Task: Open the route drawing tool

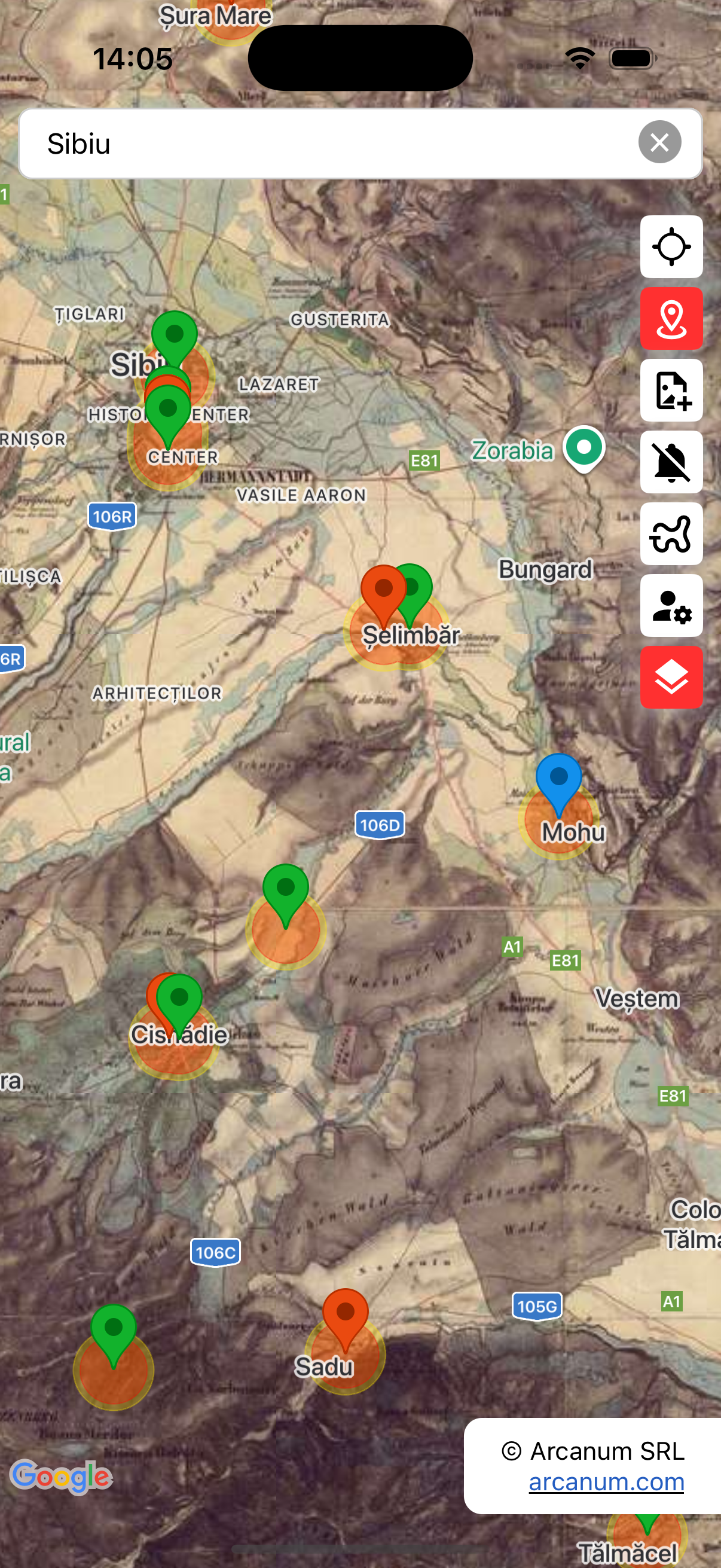Action: (x=671, y=534)
